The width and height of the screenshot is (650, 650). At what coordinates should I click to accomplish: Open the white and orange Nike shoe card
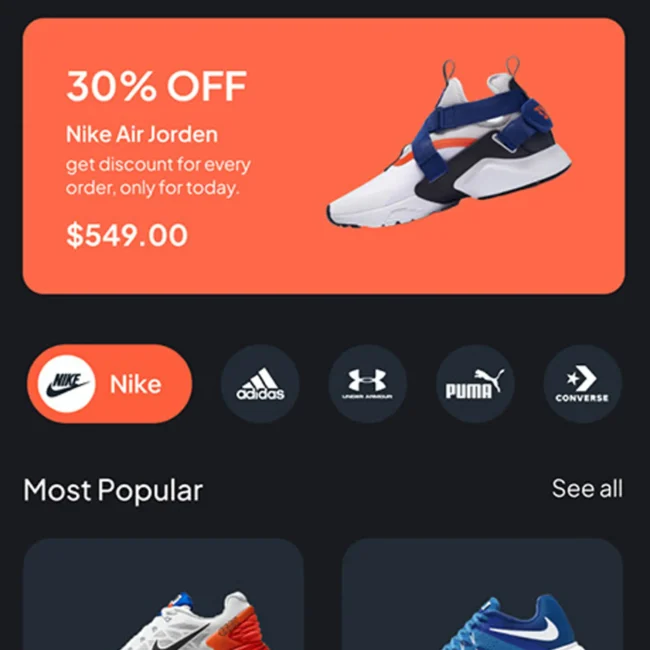[x=163, y=598]
